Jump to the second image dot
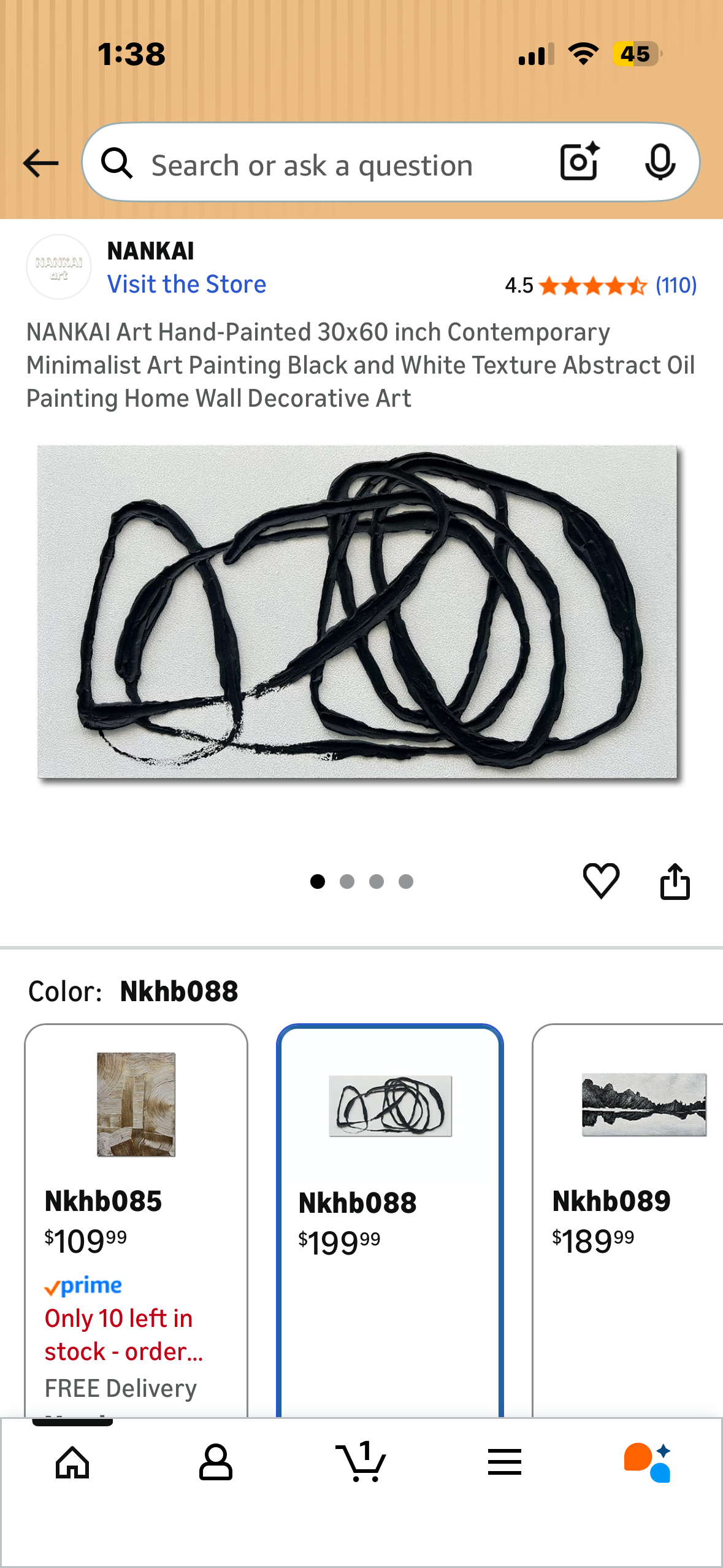This screenshot has width=723, height=1568. click(347, 882)
